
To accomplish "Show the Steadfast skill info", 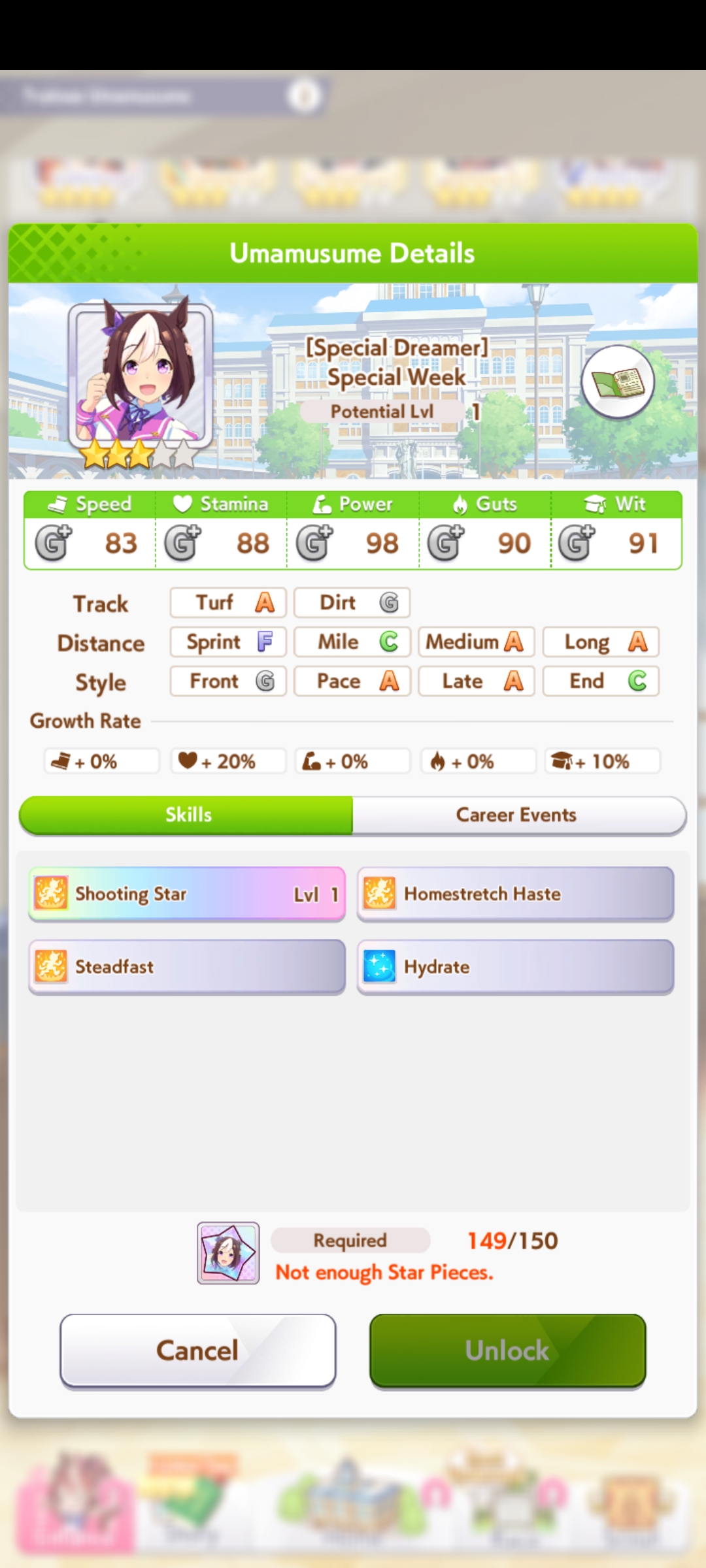I will point(187,967).
